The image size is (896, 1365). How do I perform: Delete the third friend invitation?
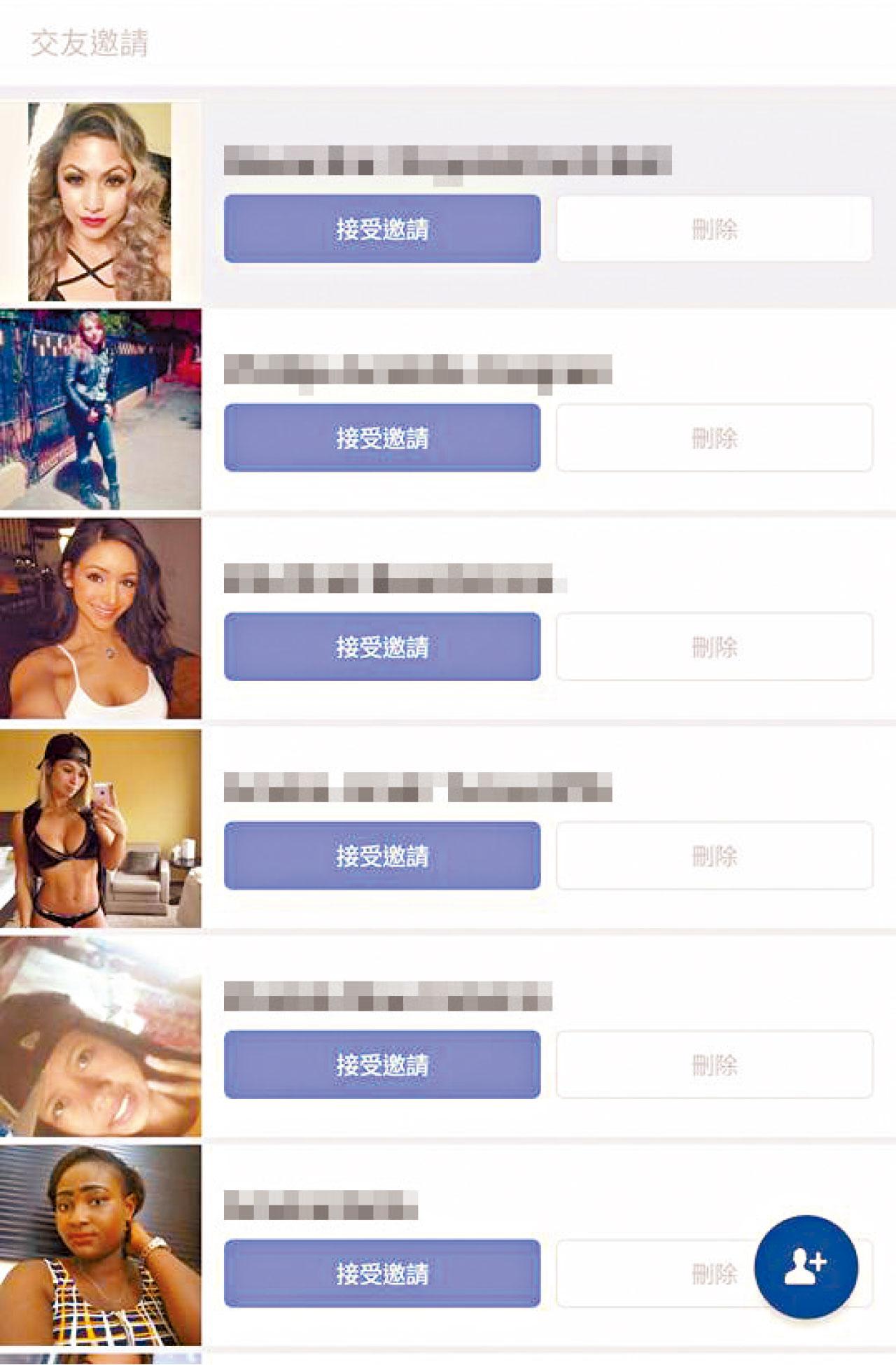714,647
